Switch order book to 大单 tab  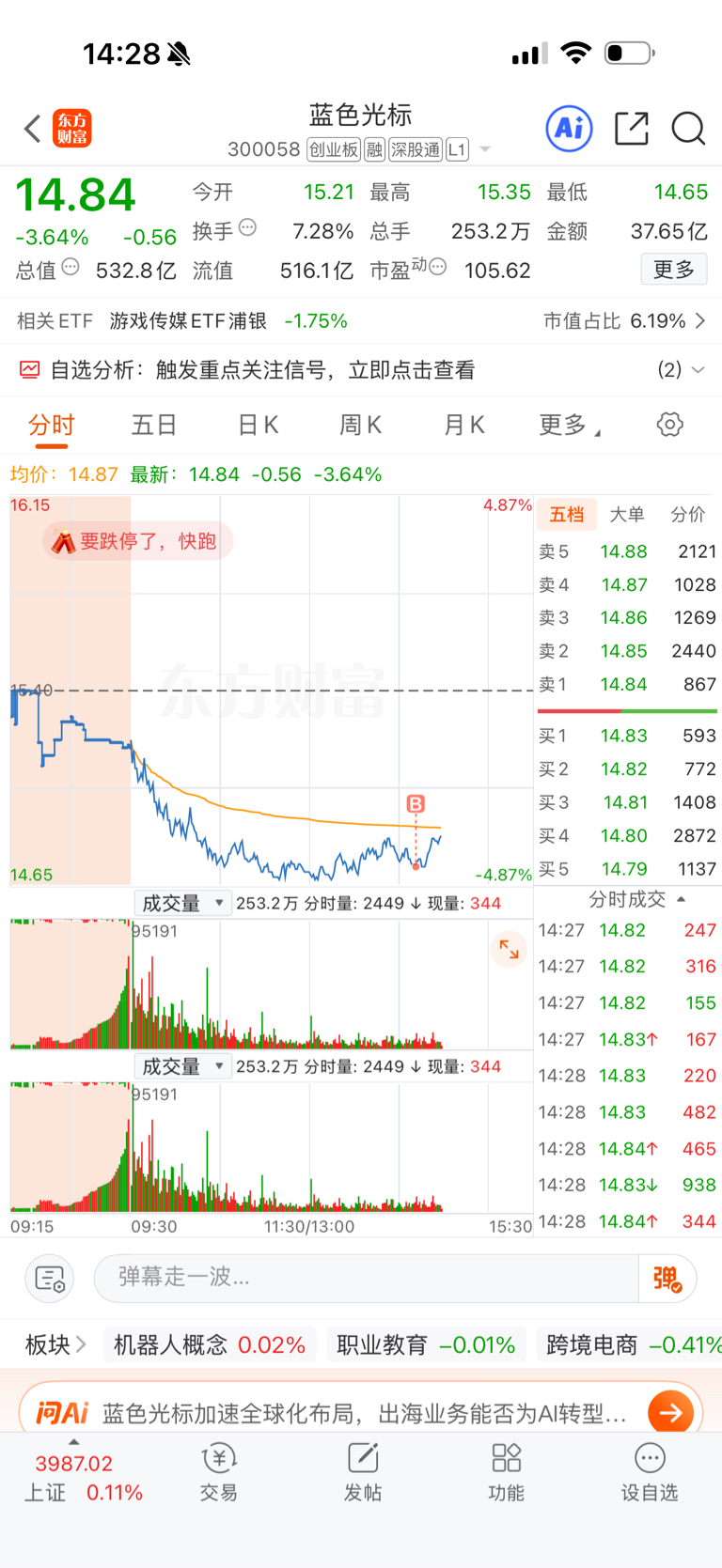pos(627,515)
